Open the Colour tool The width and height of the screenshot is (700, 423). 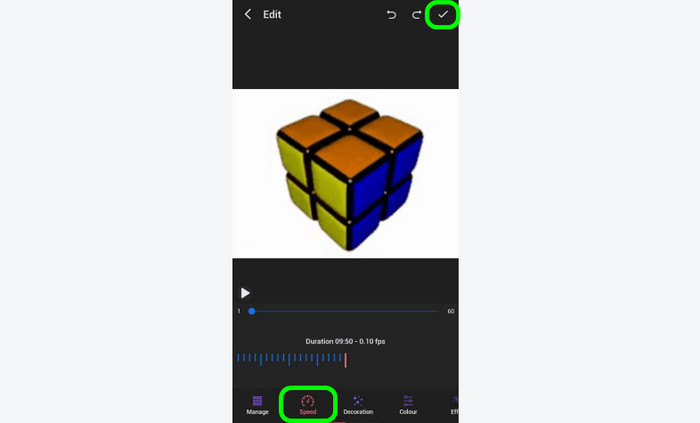[408, 404]
